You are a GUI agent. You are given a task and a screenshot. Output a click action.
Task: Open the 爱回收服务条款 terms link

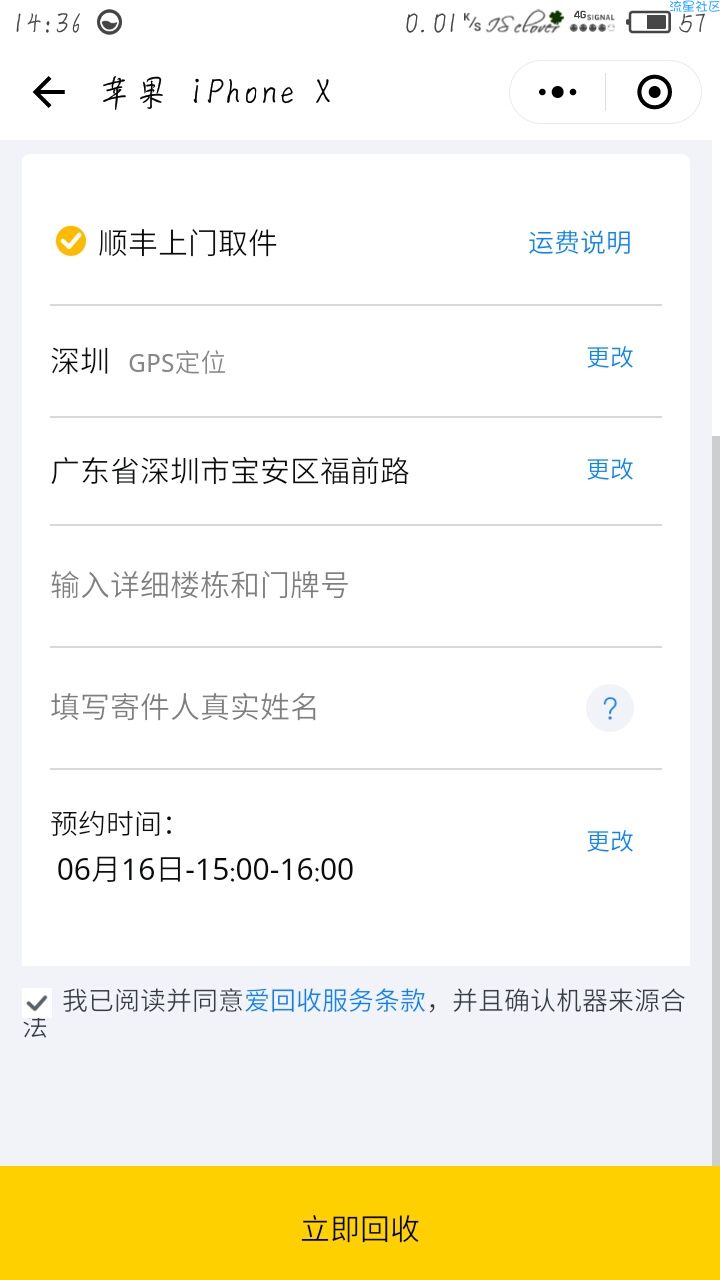[335, 1000]
